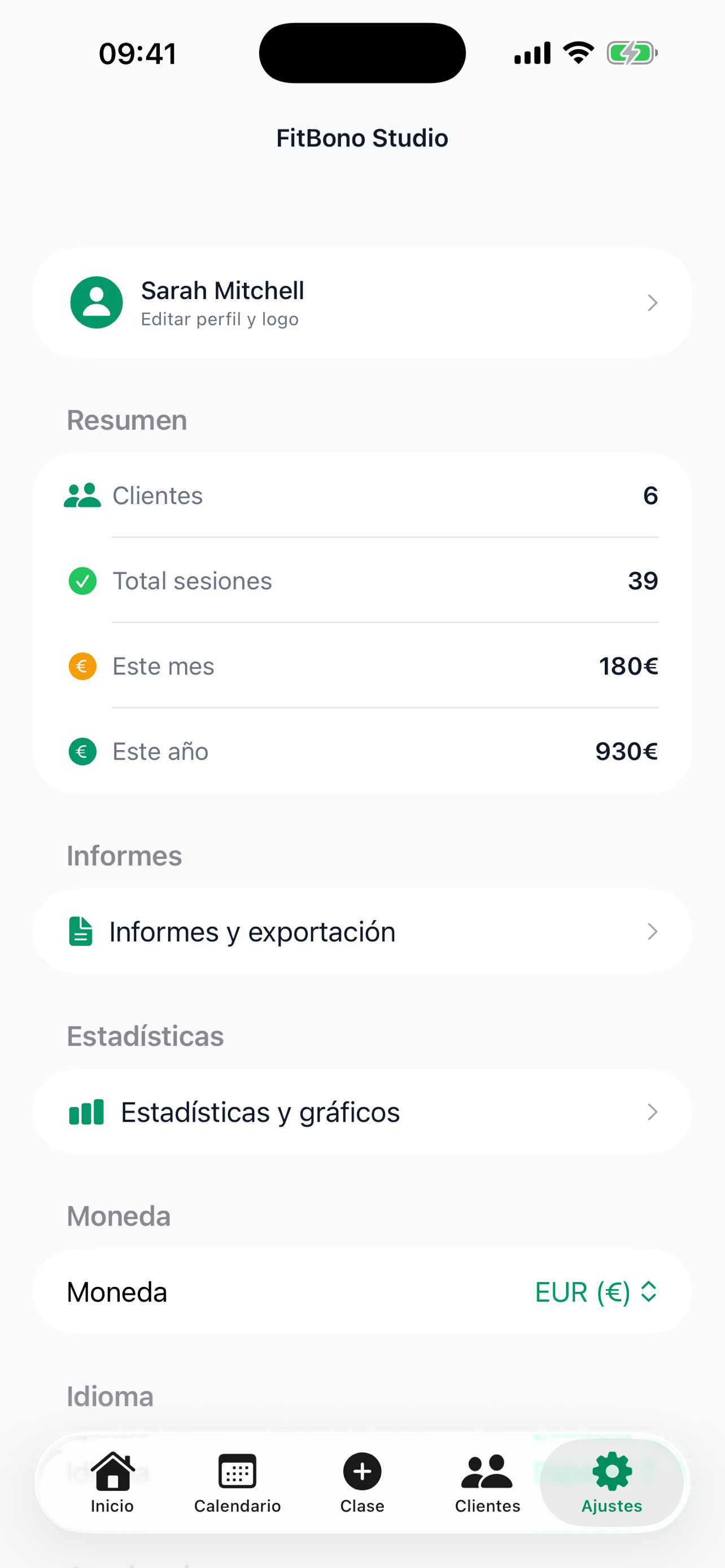Select the Clientes people icon in summary
725x1568 pixels.
[82, 495]
